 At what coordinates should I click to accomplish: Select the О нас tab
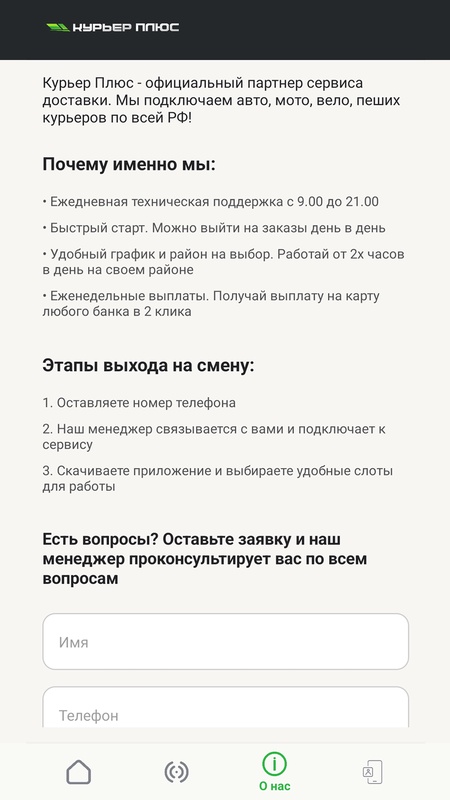click(x=274, y=772)
